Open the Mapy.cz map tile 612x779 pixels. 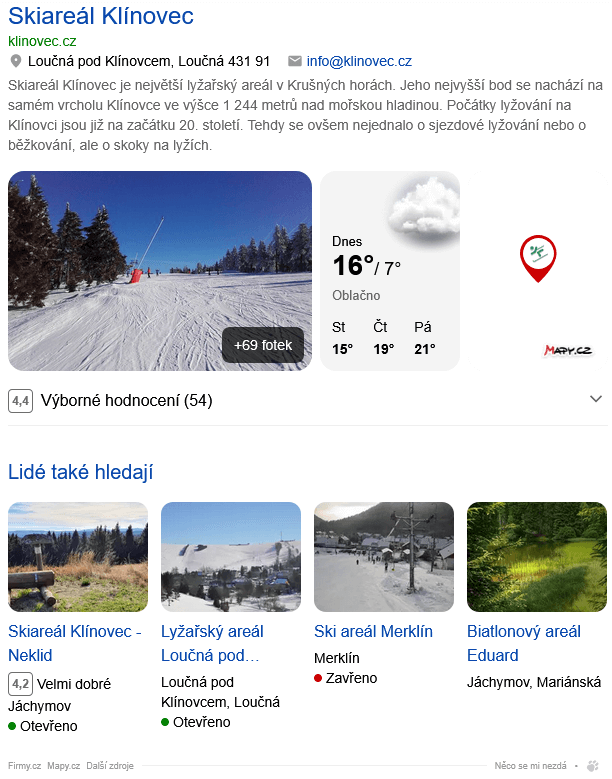(538, 271)
